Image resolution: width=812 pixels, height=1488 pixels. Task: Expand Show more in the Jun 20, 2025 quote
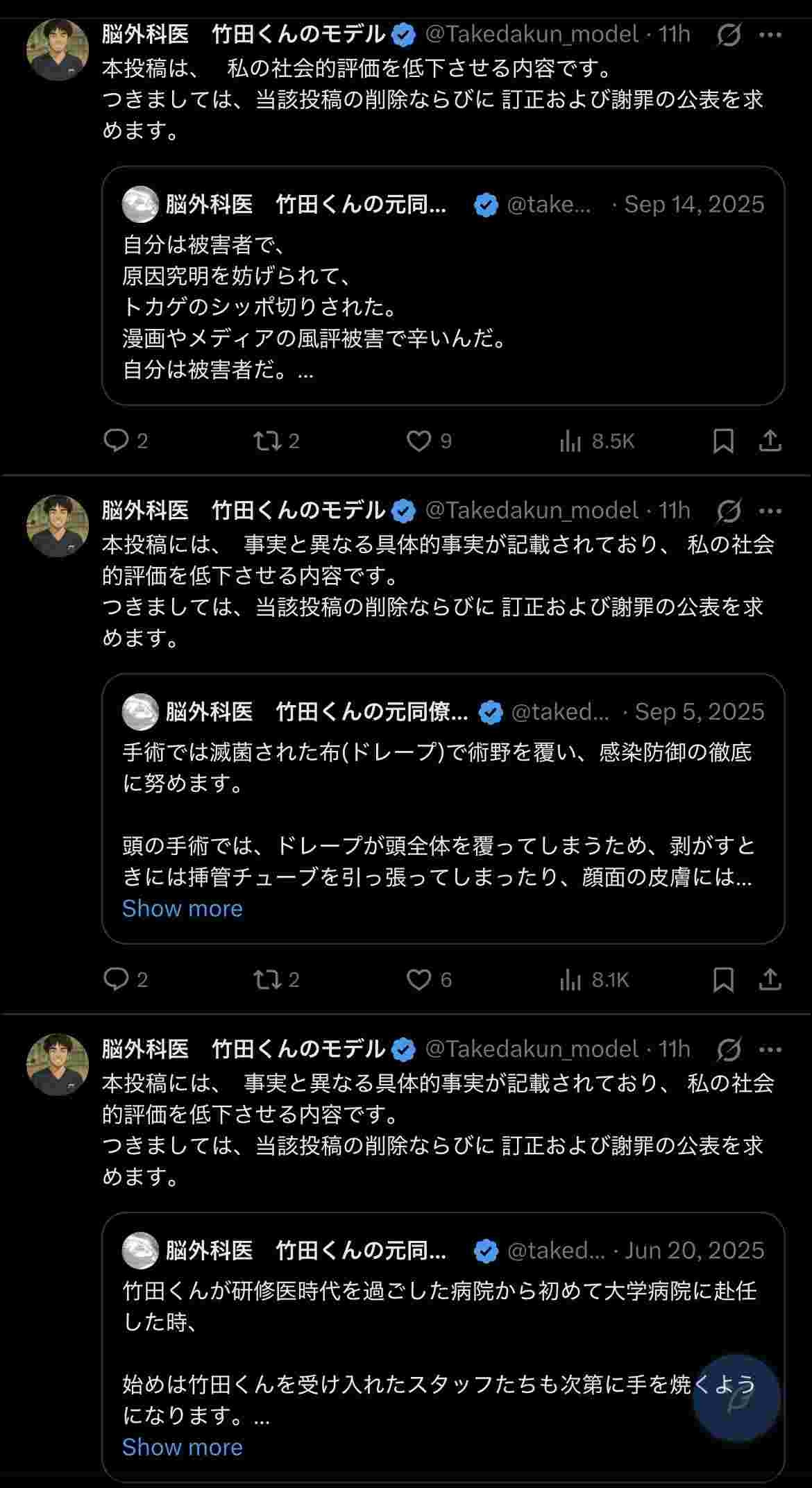(183, 1447)
